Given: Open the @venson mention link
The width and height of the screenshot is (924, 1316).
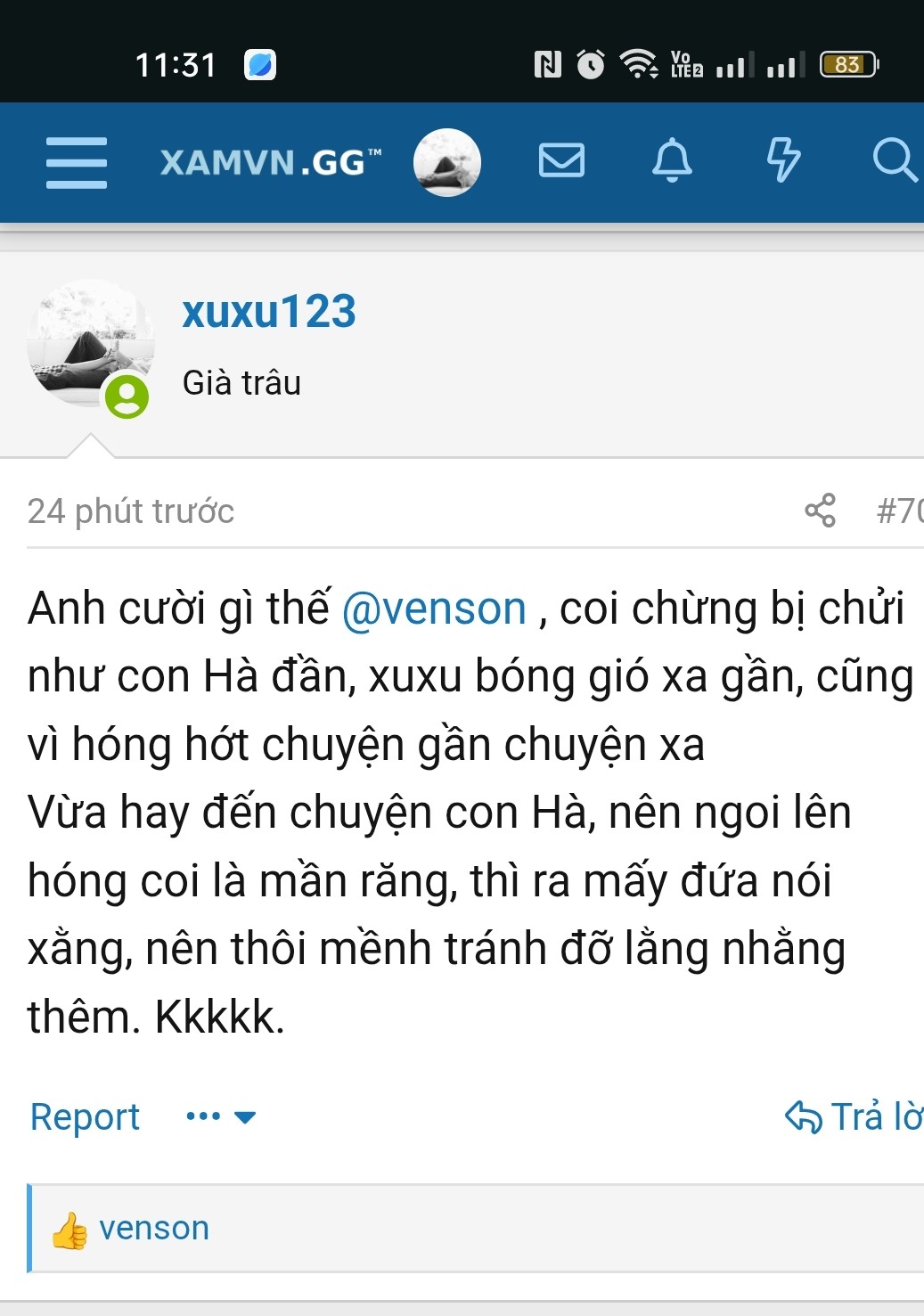Looking at the screenshot, I should [434, 609].
